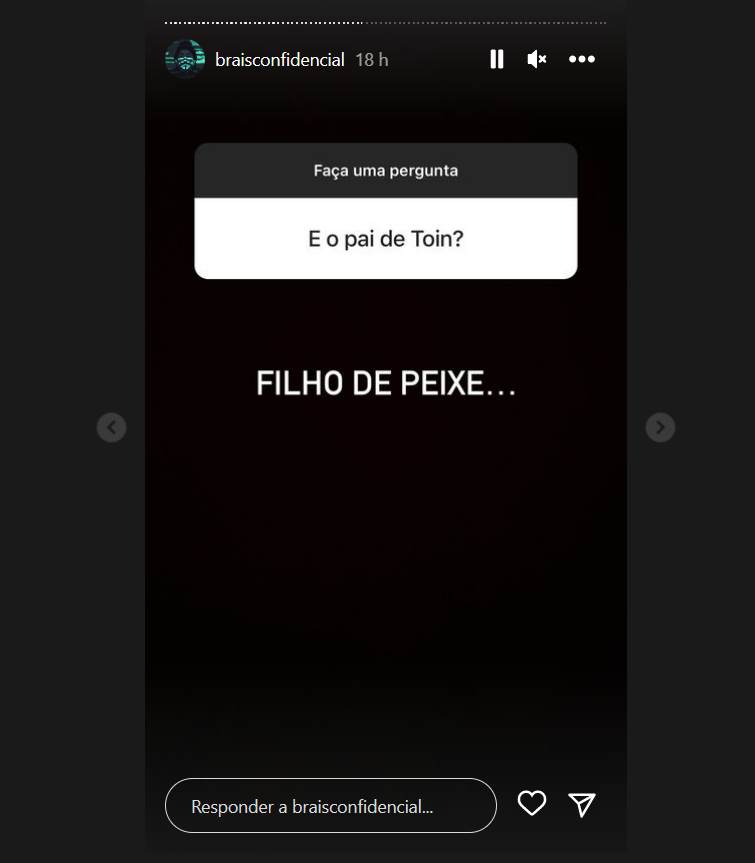
Task: Open the three-dot overflow menu
Action: [x=582, y=59]
